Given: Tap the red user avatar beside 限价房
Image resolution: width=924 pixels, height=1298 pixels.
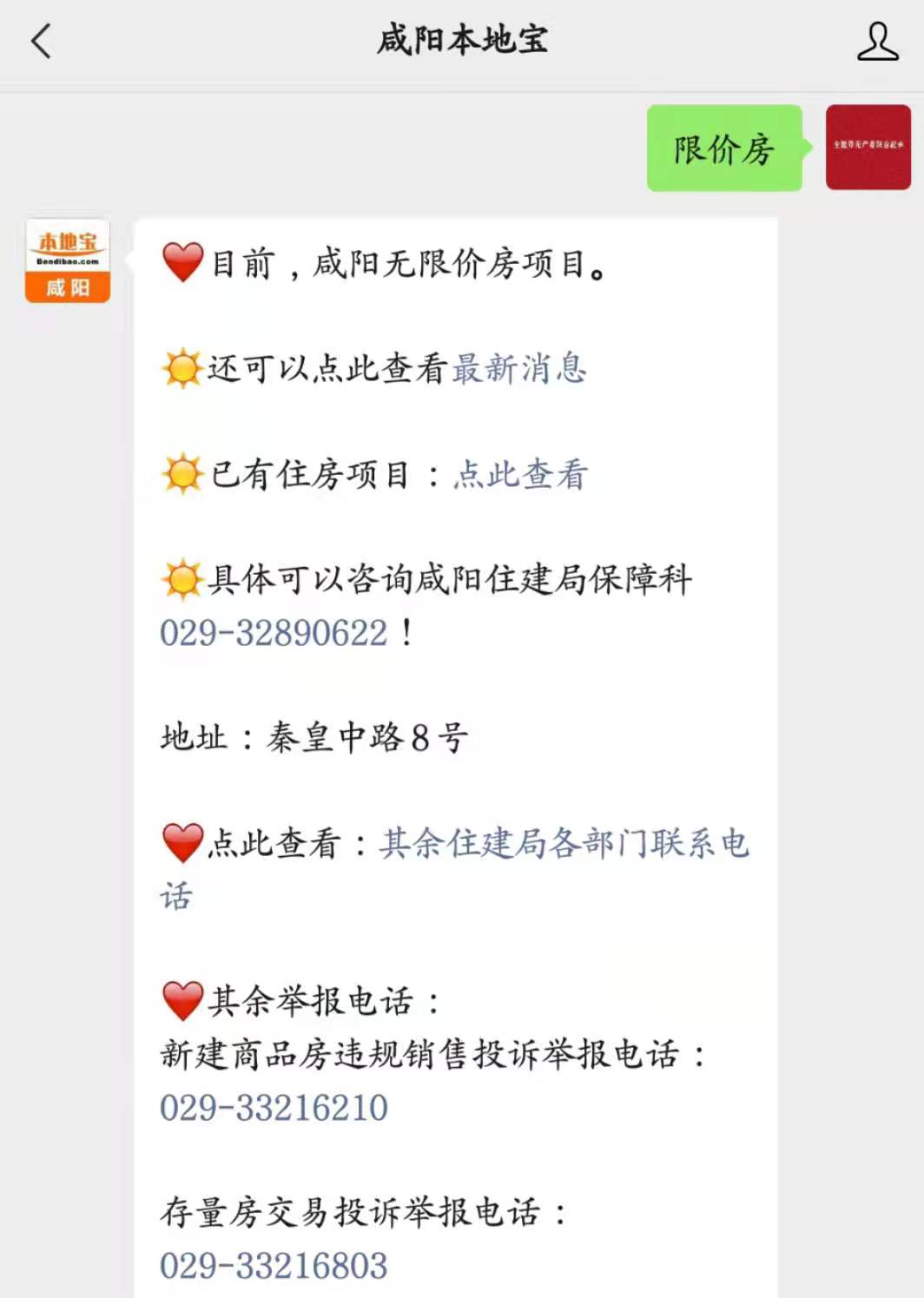Looking at the screenshot, I should (x=868, y=148).
